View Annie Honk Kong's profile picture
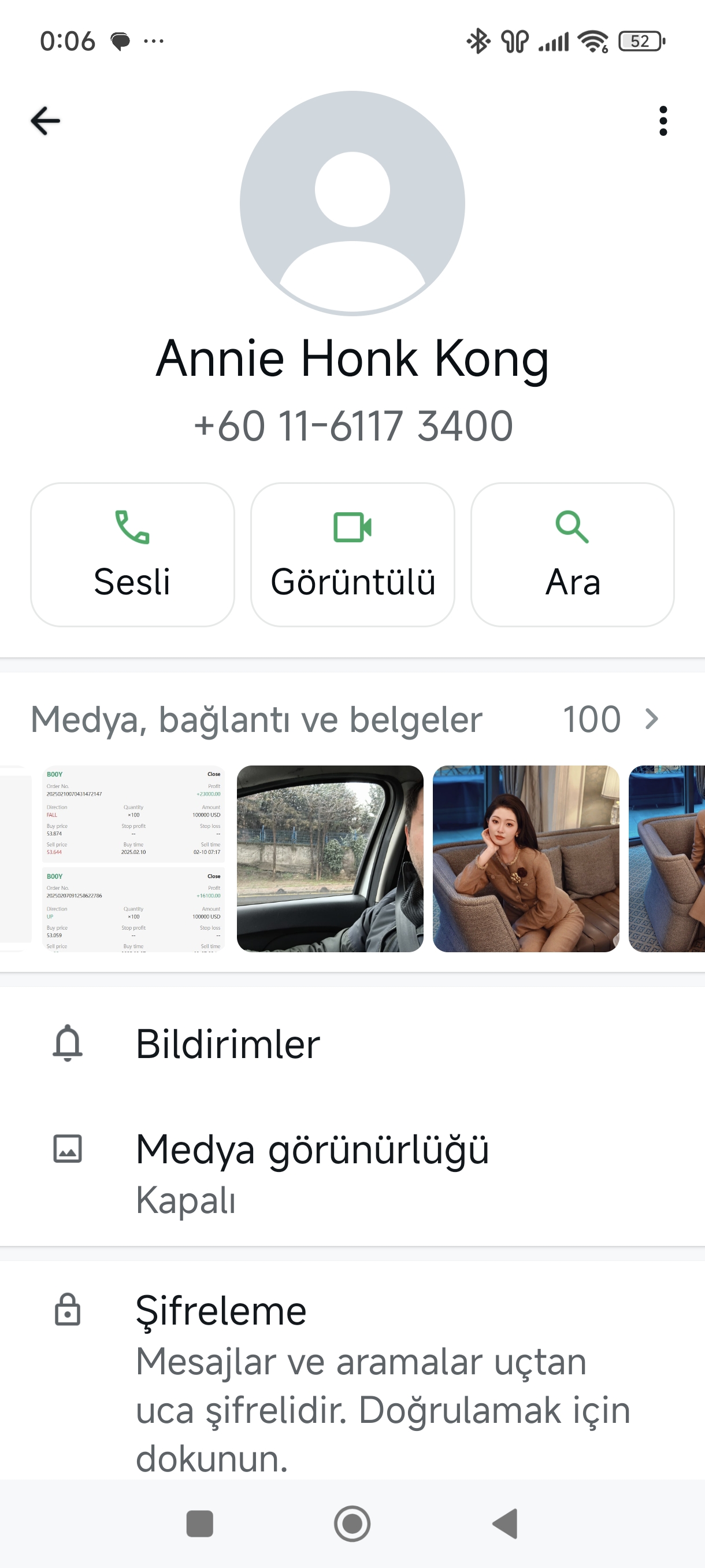This screenshot has height=1568, width=705. point(352,204)
